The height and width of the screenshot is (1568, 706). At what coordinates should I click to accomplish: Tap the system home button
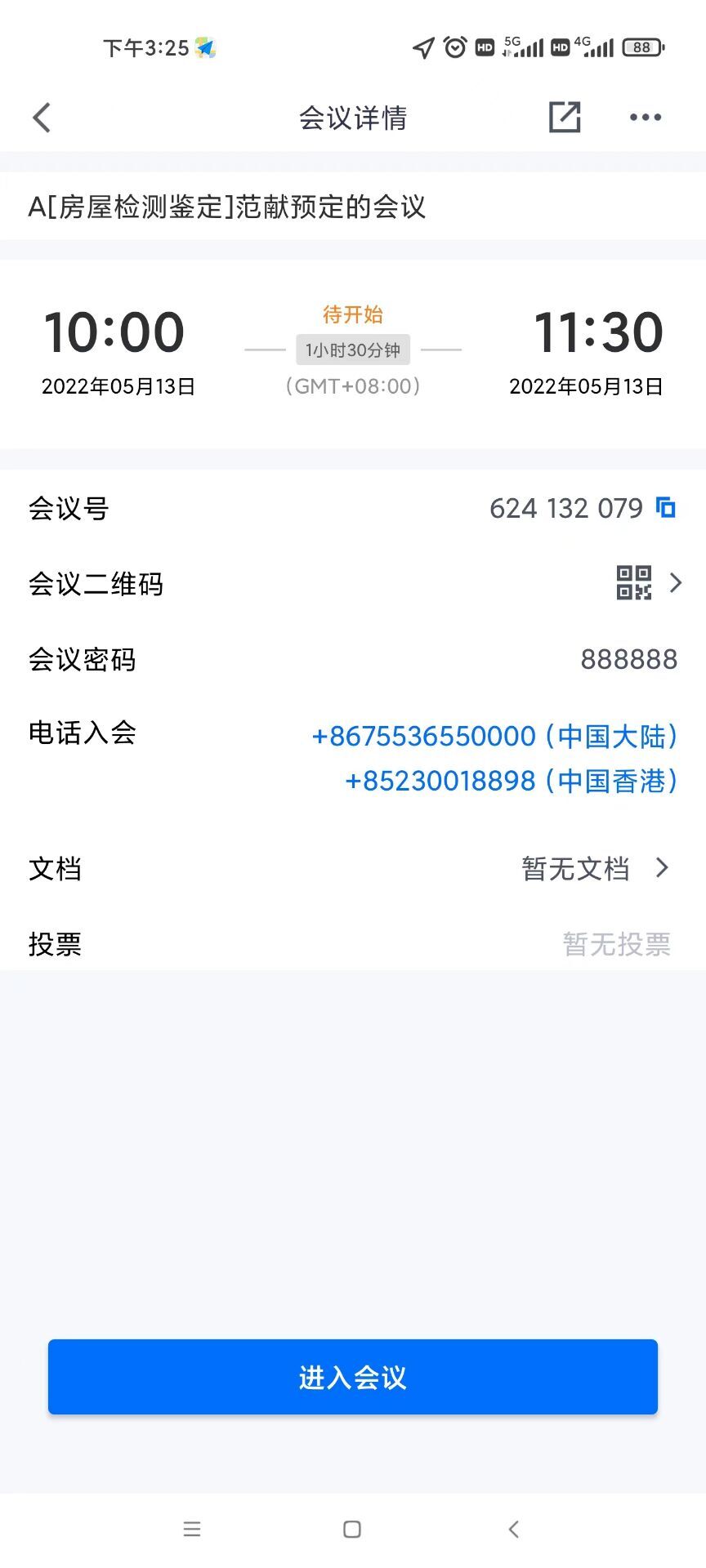[352, 1530]
